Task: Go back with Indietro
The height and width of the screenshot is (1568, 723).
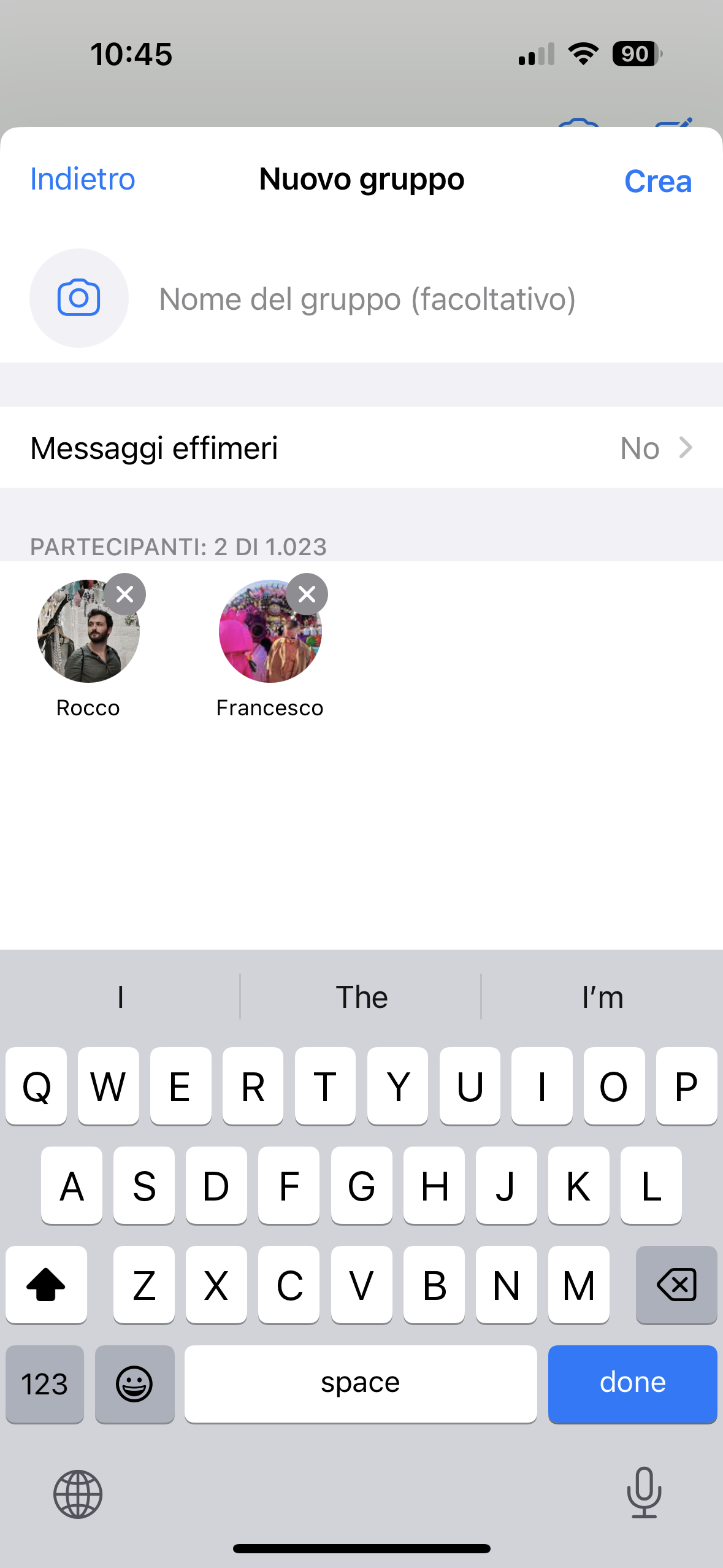Action: click(83, 179)
